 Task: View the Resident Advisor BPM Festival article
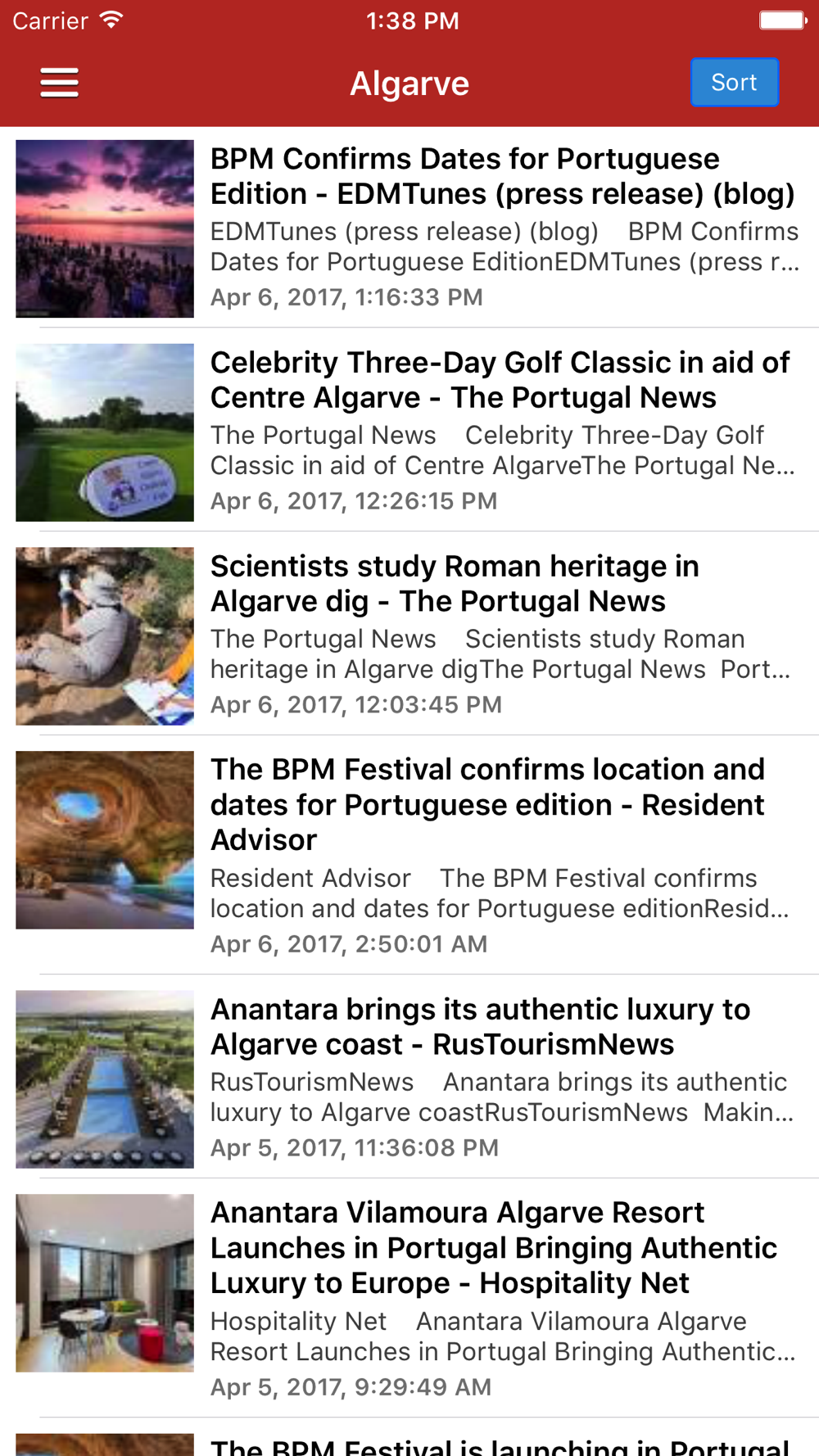point(487,805)
